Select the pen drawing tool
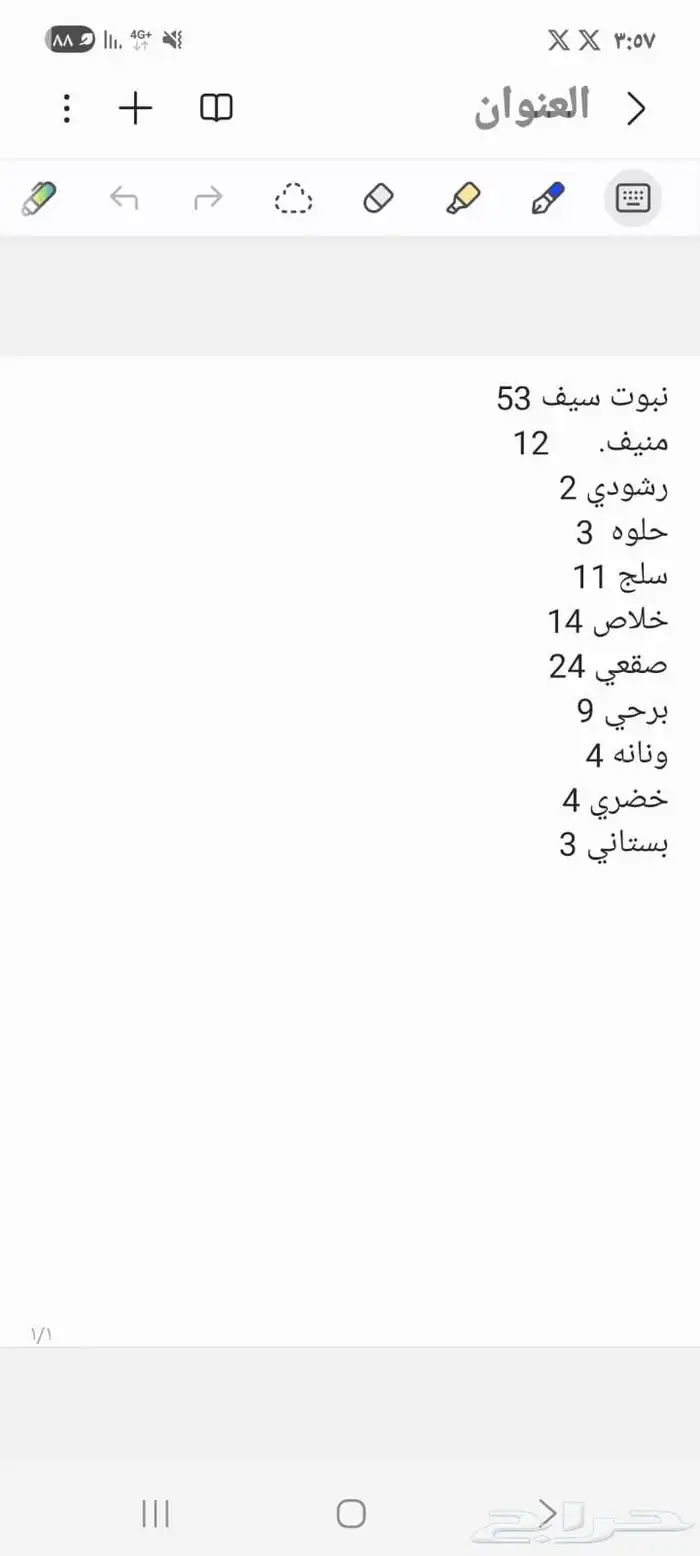 coord(547,198)
